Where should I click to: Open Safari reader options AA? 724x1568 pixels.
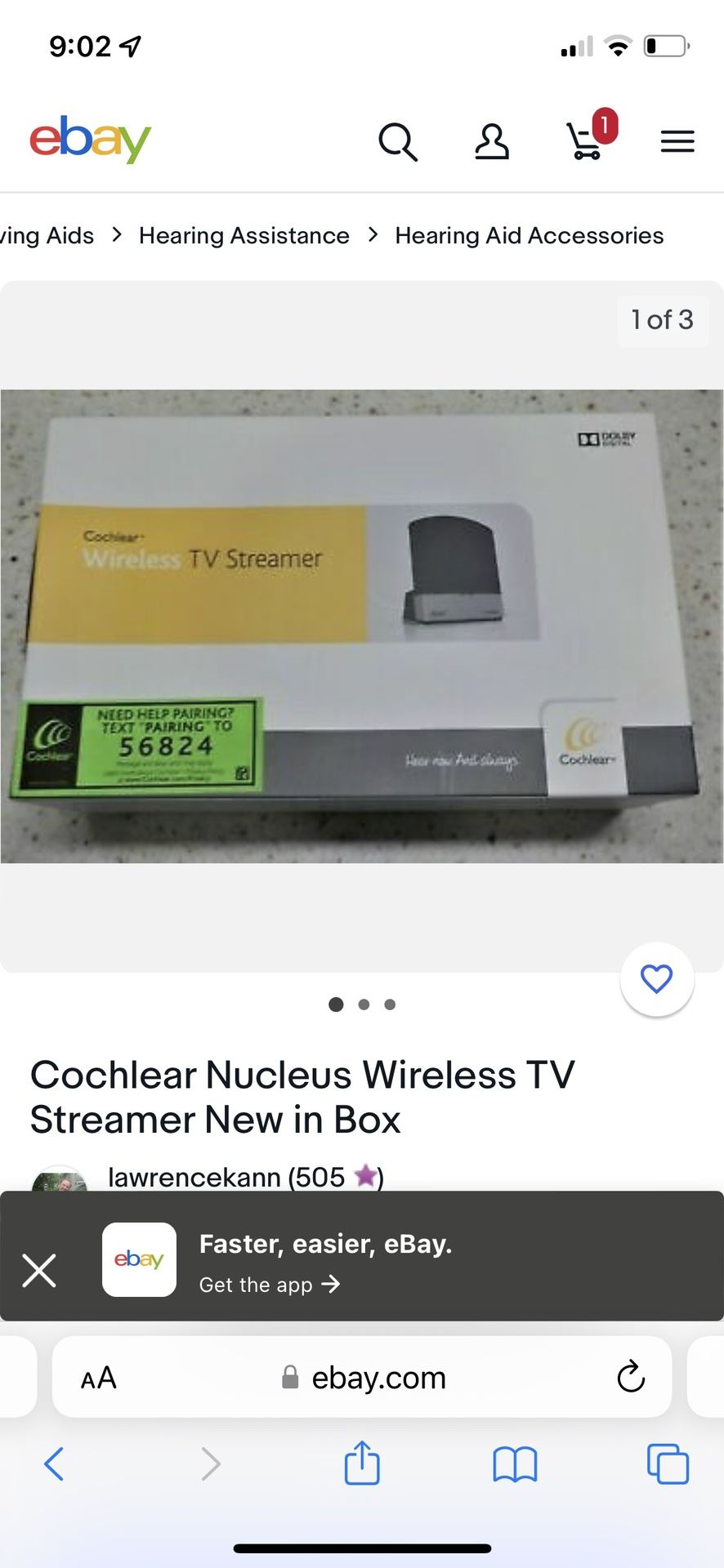pyautogui.click(x=99, y=1378)
